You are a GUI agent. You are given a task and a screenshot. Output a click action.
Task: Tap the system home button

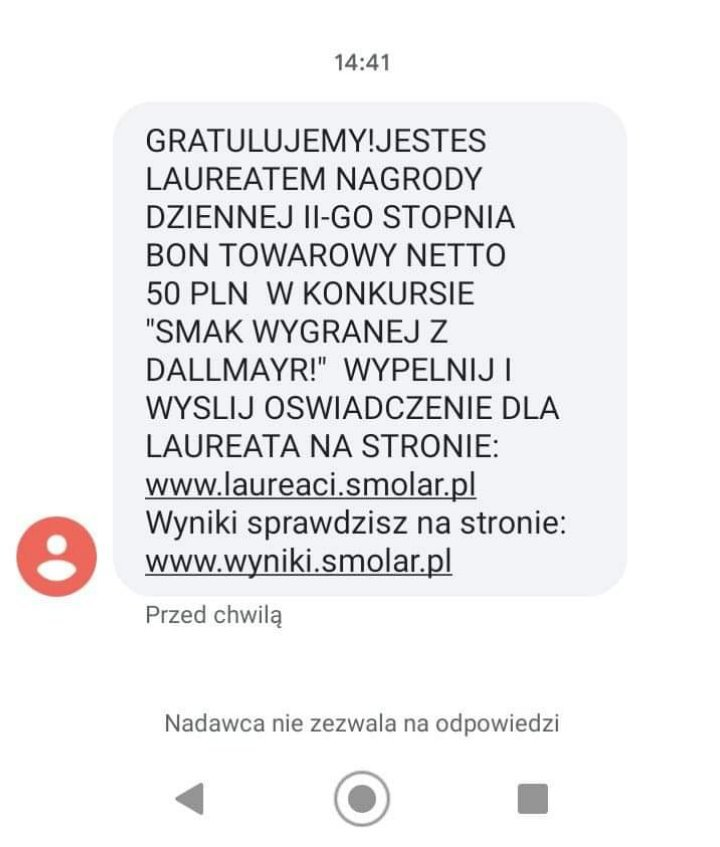pos(361,798)
